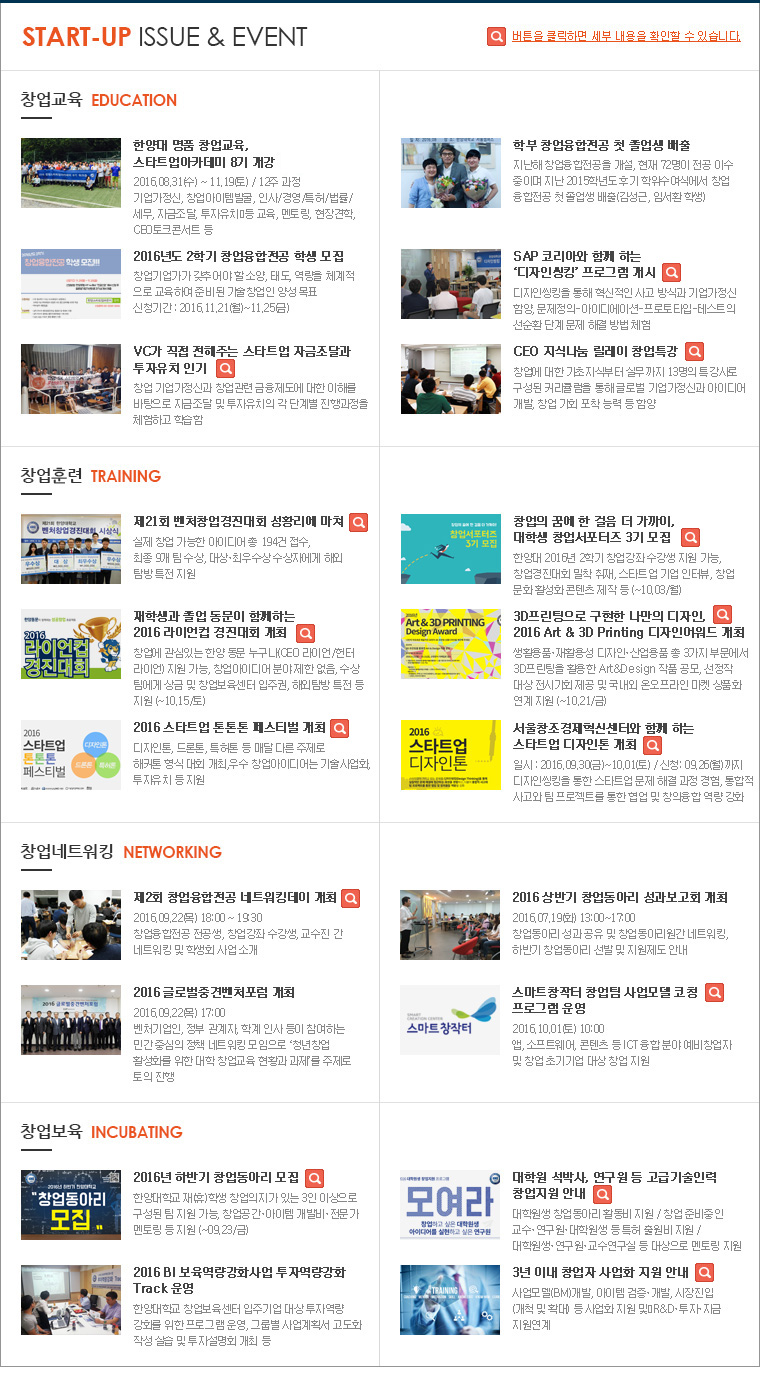Image resolution: width=760 pixels, height=1376 pixels.
Task: Tap magnifier for 2016 스타트업 톤톤톤 페스티벌
Action: (x=339, y=728)
